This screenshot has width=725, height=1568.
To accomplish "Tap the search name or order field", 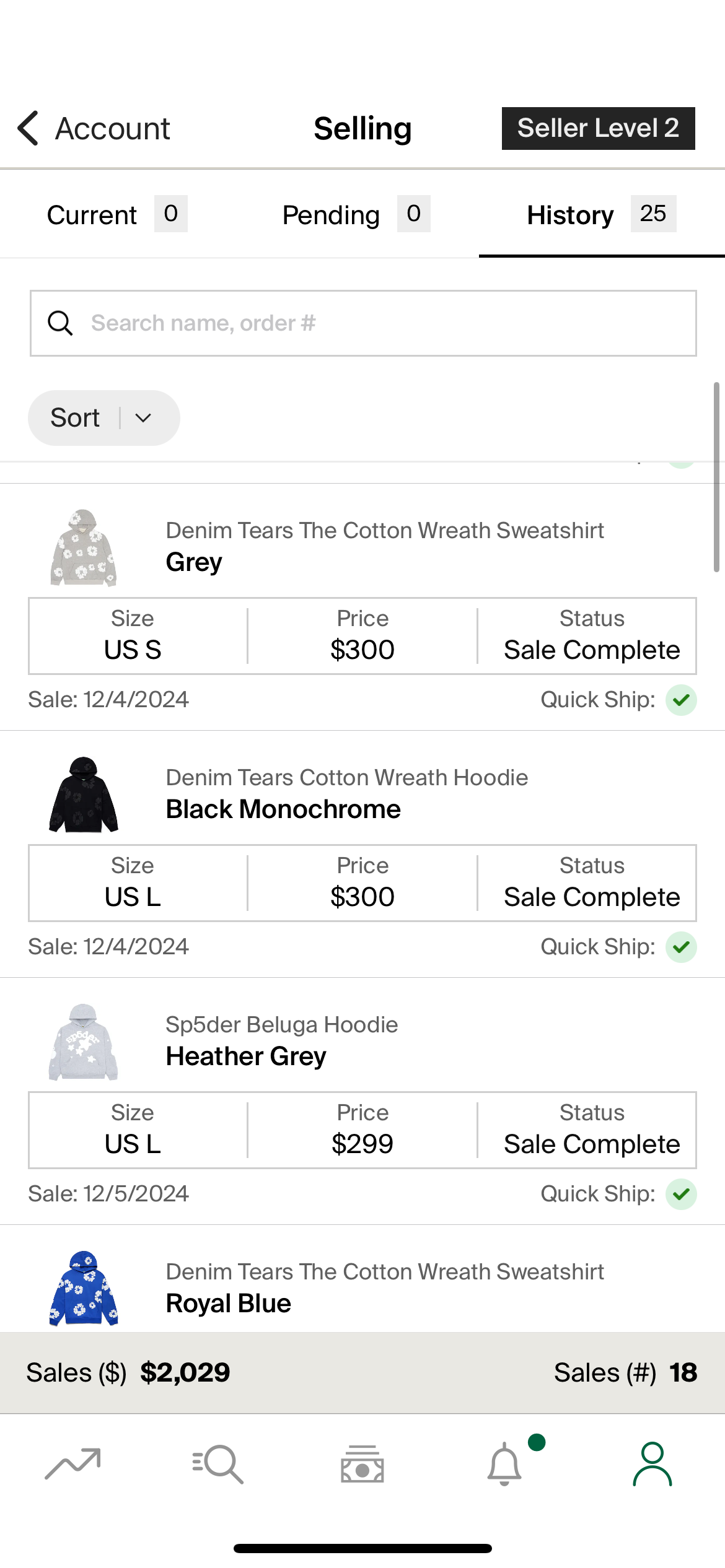I will pyautogui.click(x=363, y=323).
